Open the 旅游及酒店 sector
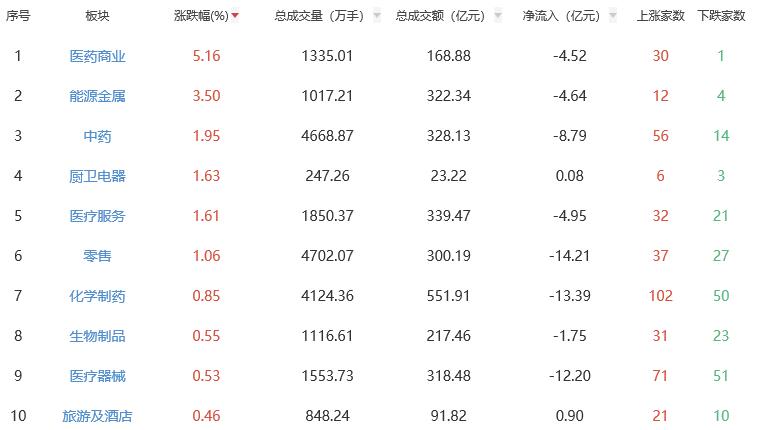 [x=98, y=416]
